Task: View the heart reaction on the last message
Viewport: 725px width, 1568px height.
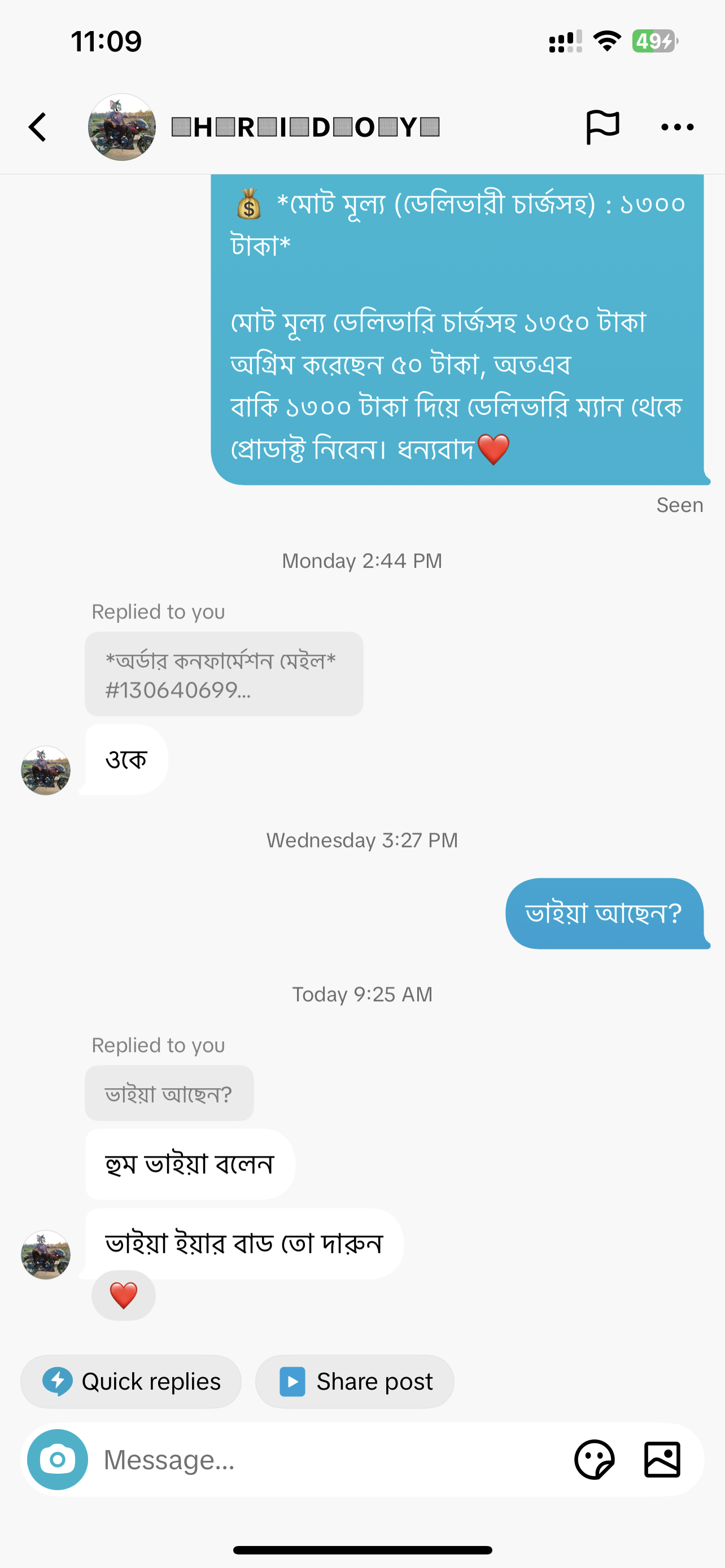Action: point(124,1295)
